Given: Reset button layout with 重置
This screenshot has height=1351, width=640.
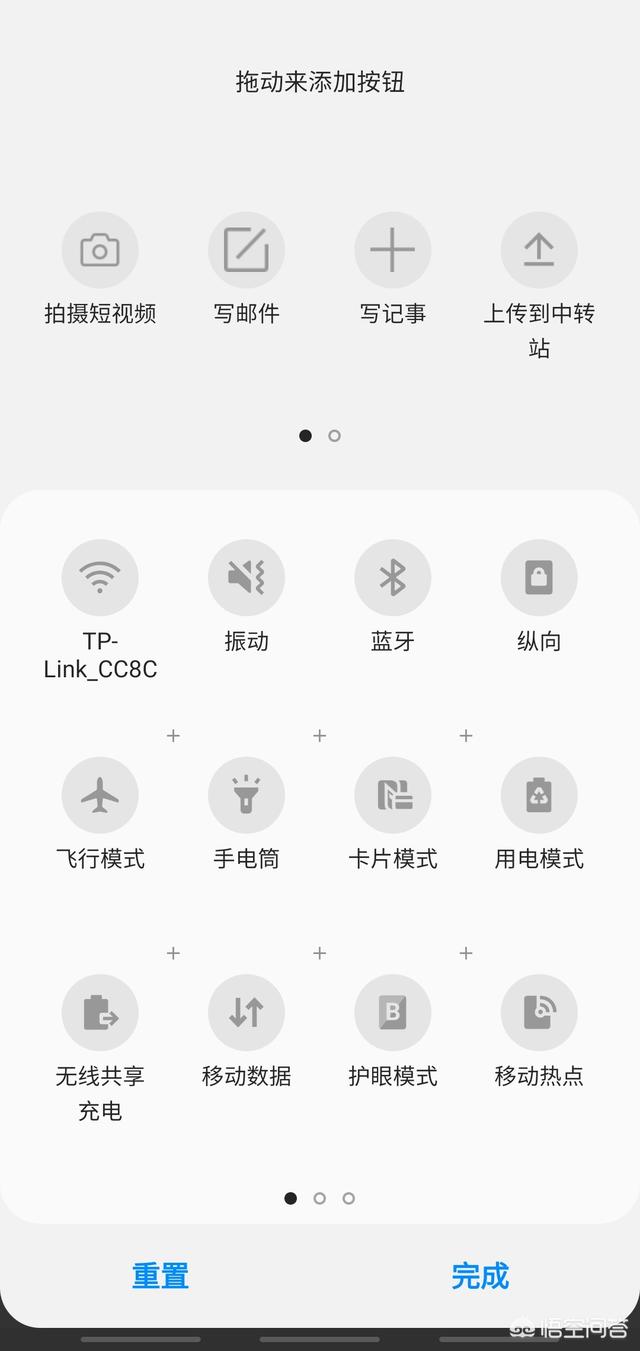Looking at the screenshot, I should (160, 1276).
